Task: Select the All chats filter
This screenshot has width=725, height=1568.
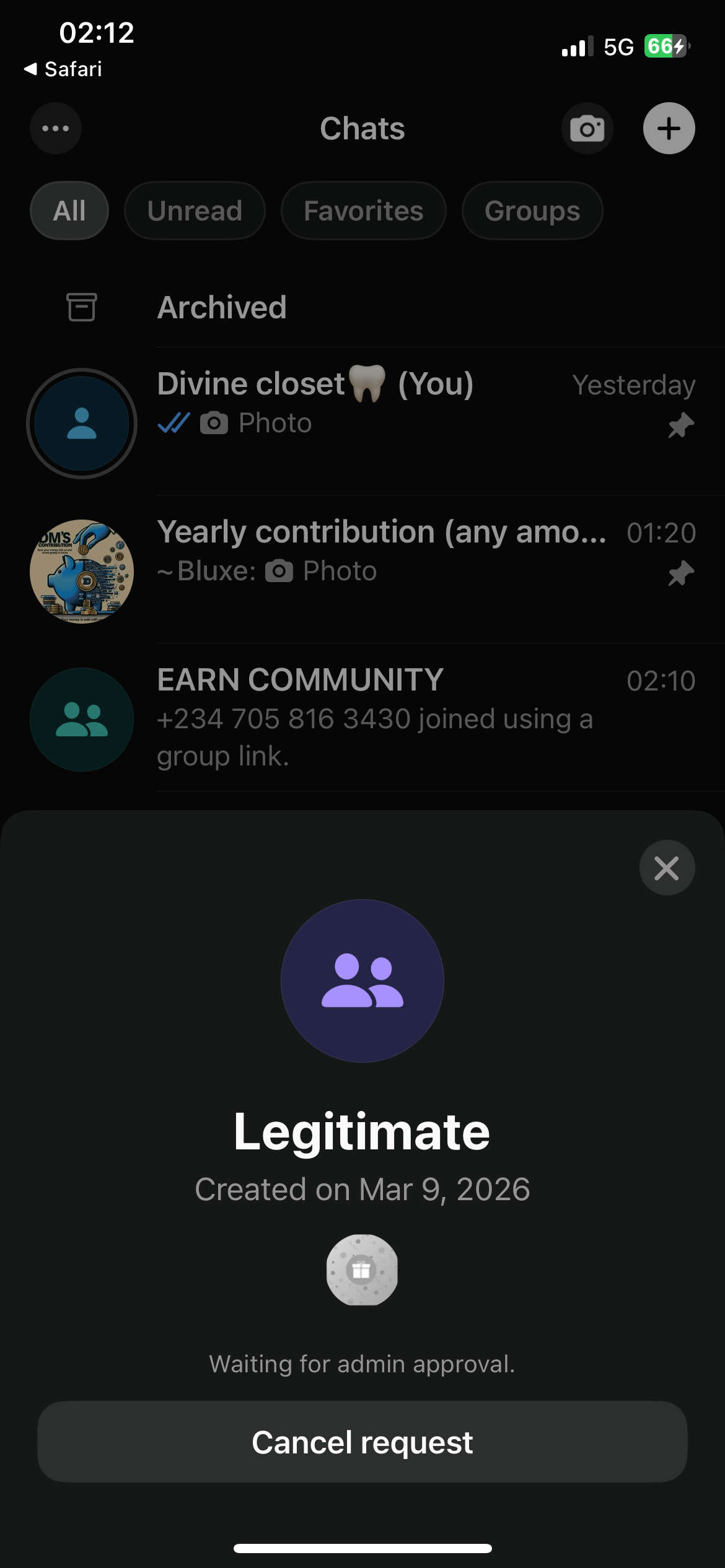Action: (x=69, y=211)
